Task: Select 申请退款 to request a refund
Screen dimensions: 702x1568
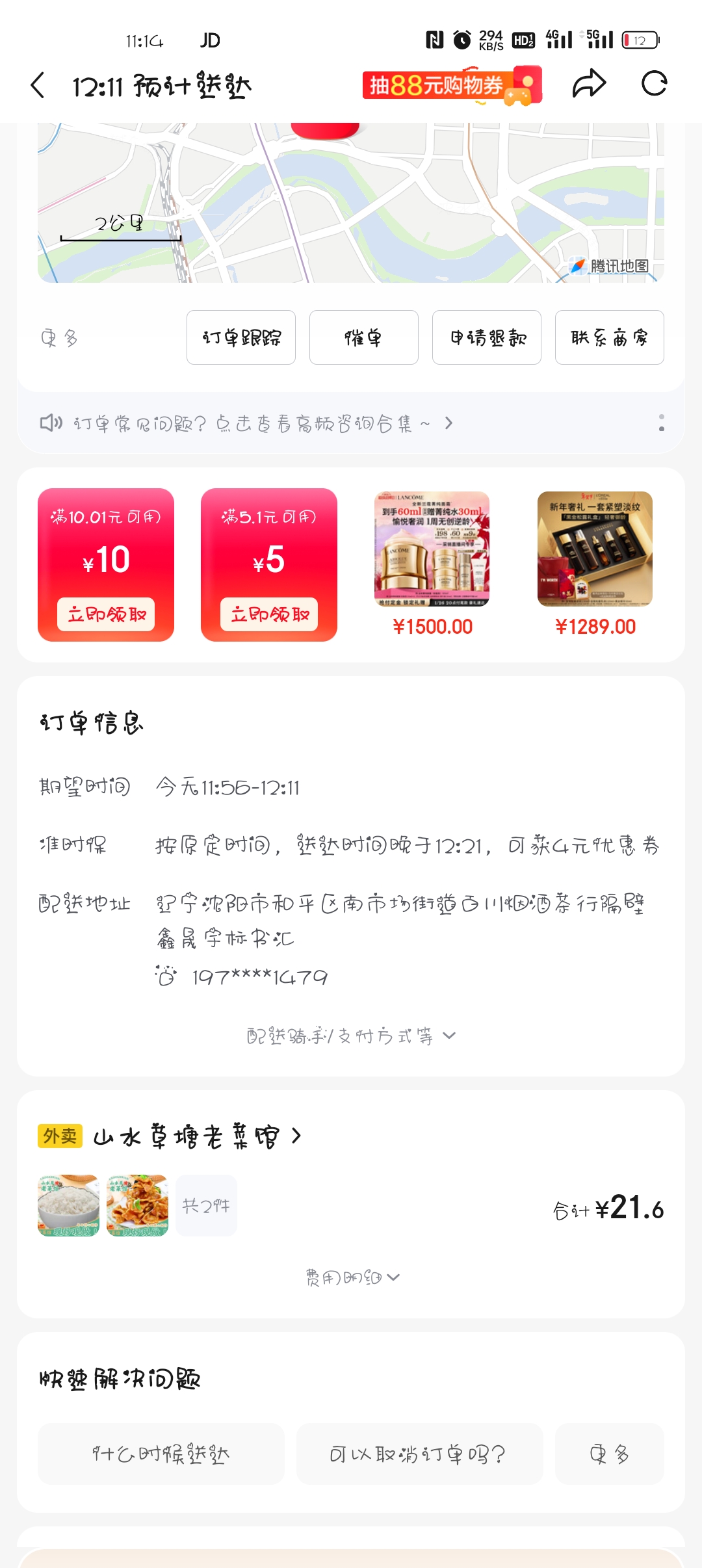Action: click(x=487, y=337)
